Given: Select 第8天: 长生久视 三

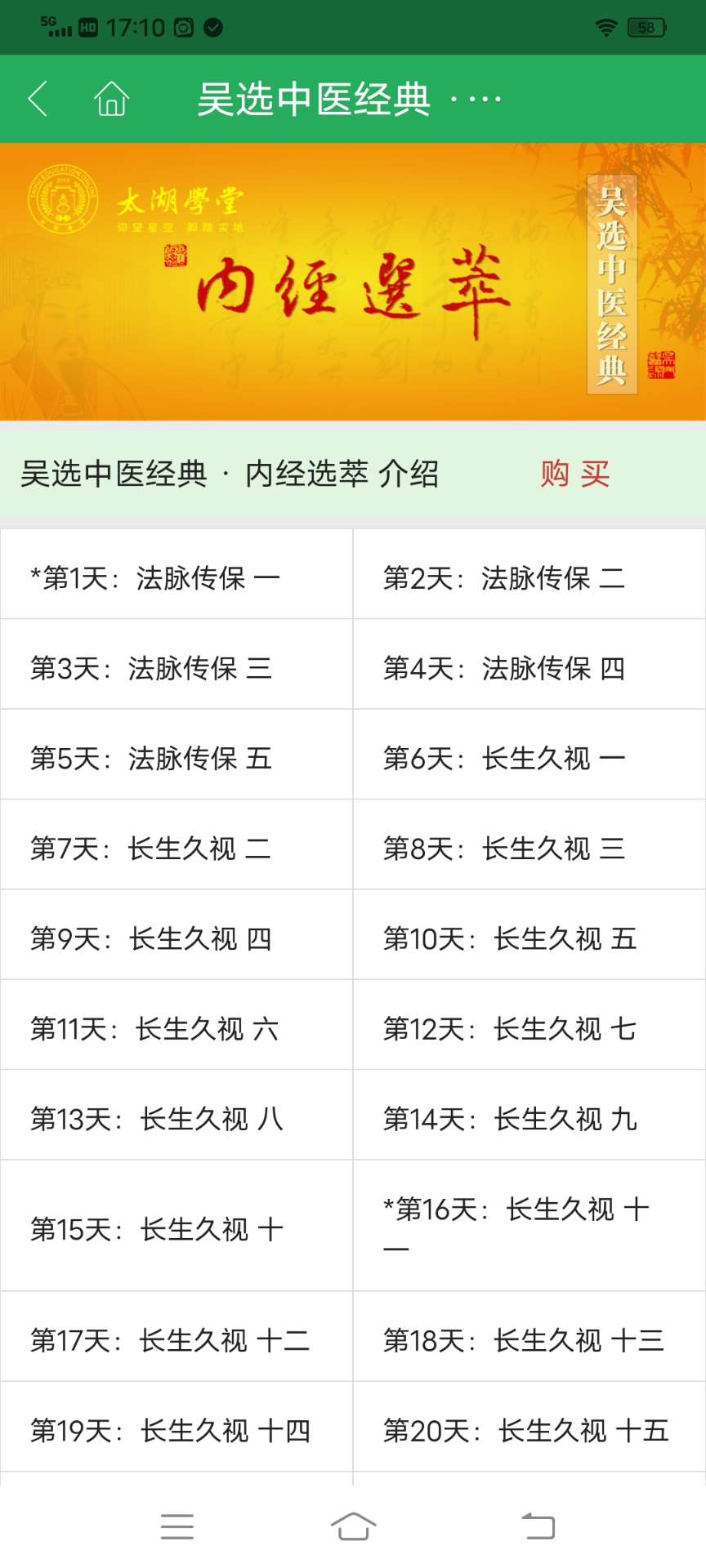Looking at the screenshot, I should point(529,844).
